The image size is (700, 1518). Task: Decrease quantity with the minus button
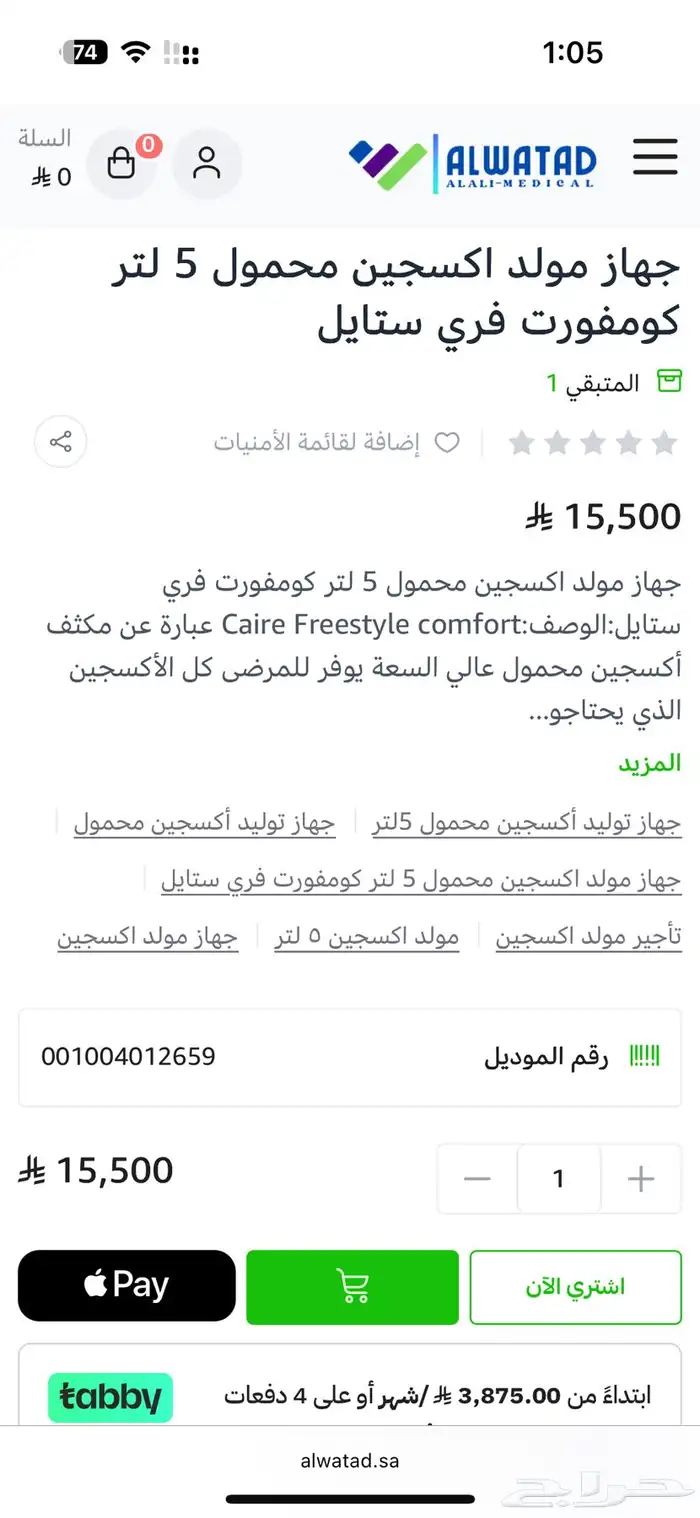[477, 1179]
